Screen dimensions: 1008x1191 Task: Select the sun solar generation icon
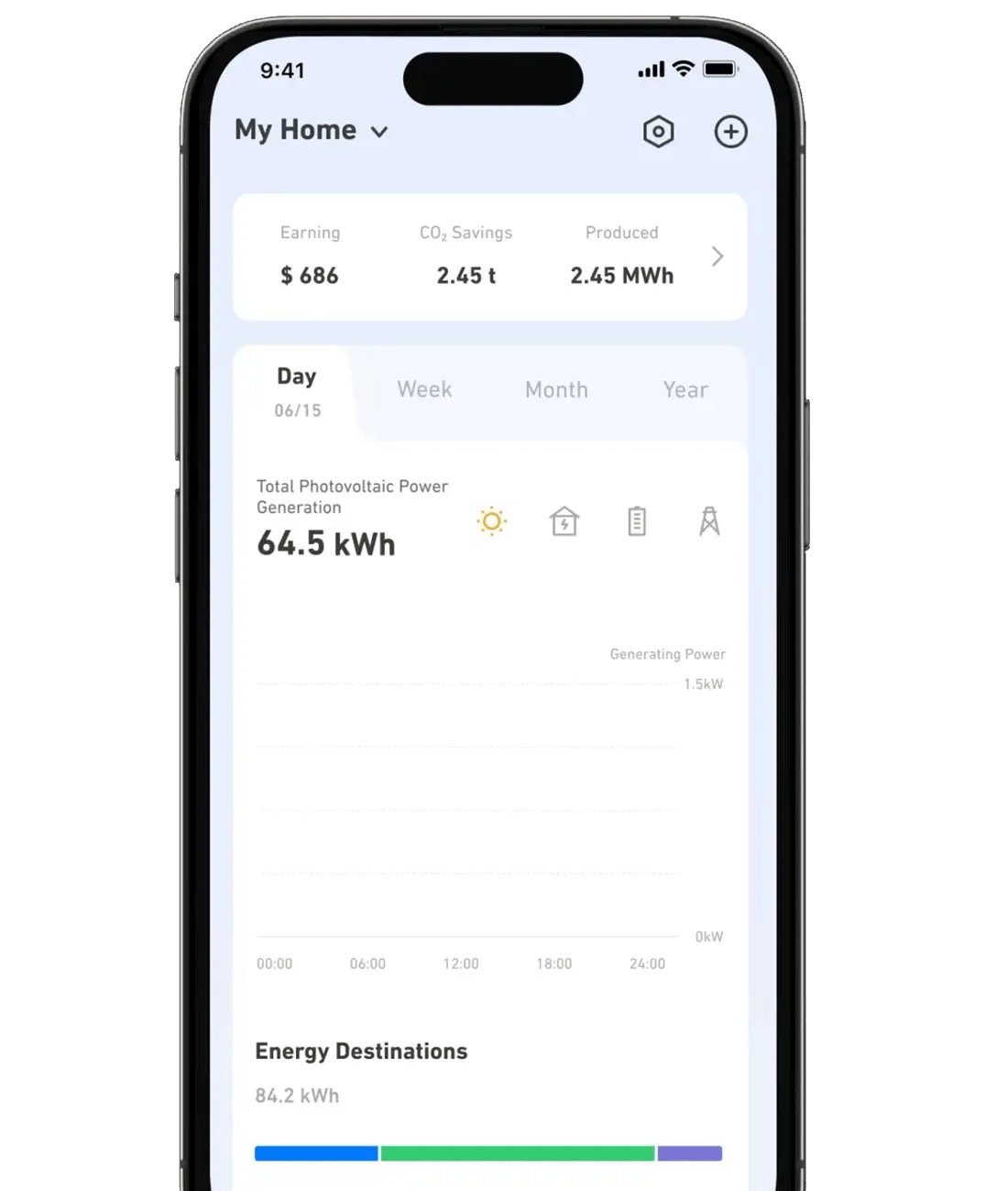492,521
